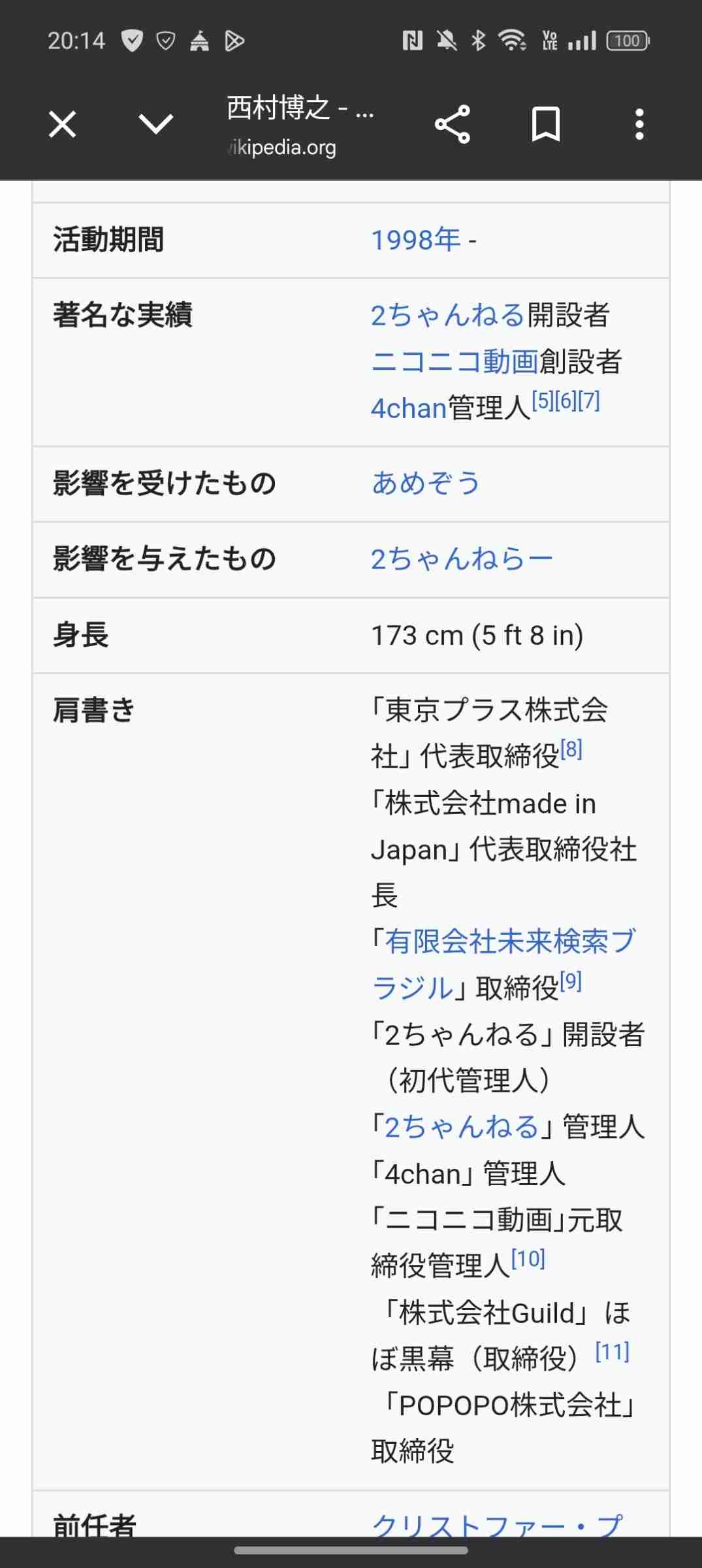Open the 2ちゃんねる link beside 開設者
Screen dimensions: 702x1568
(x=448, y=316)
